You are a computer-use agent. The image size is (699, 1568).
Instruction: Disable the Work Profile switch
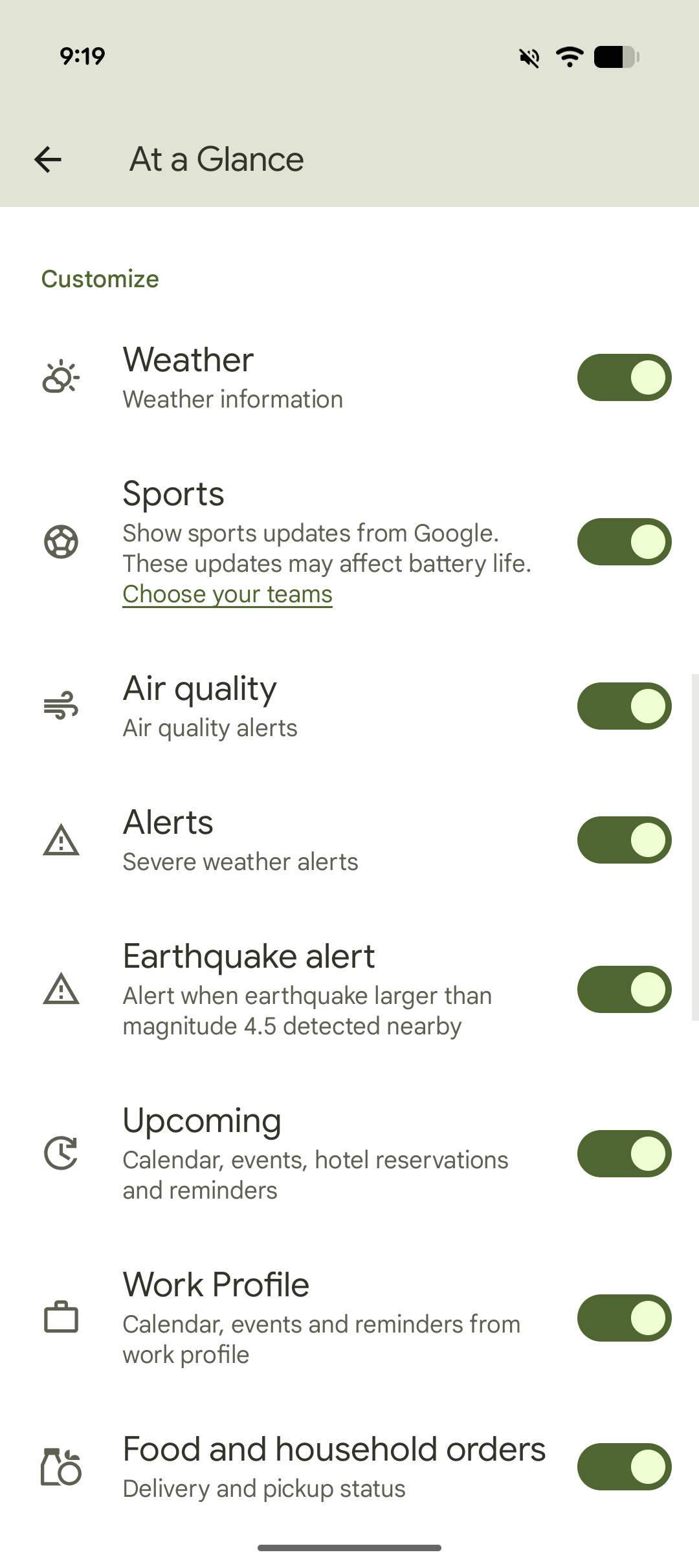[624, 1318]
